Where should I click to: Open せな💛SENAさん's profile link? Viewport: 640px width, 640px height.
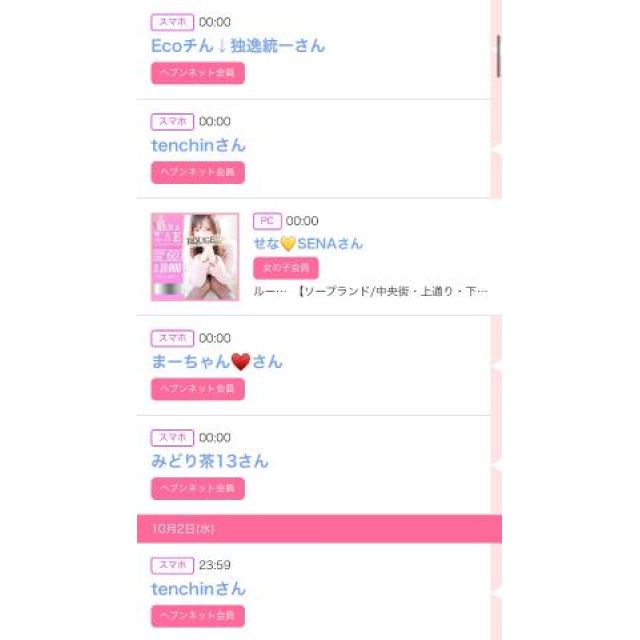click(308, 244)
